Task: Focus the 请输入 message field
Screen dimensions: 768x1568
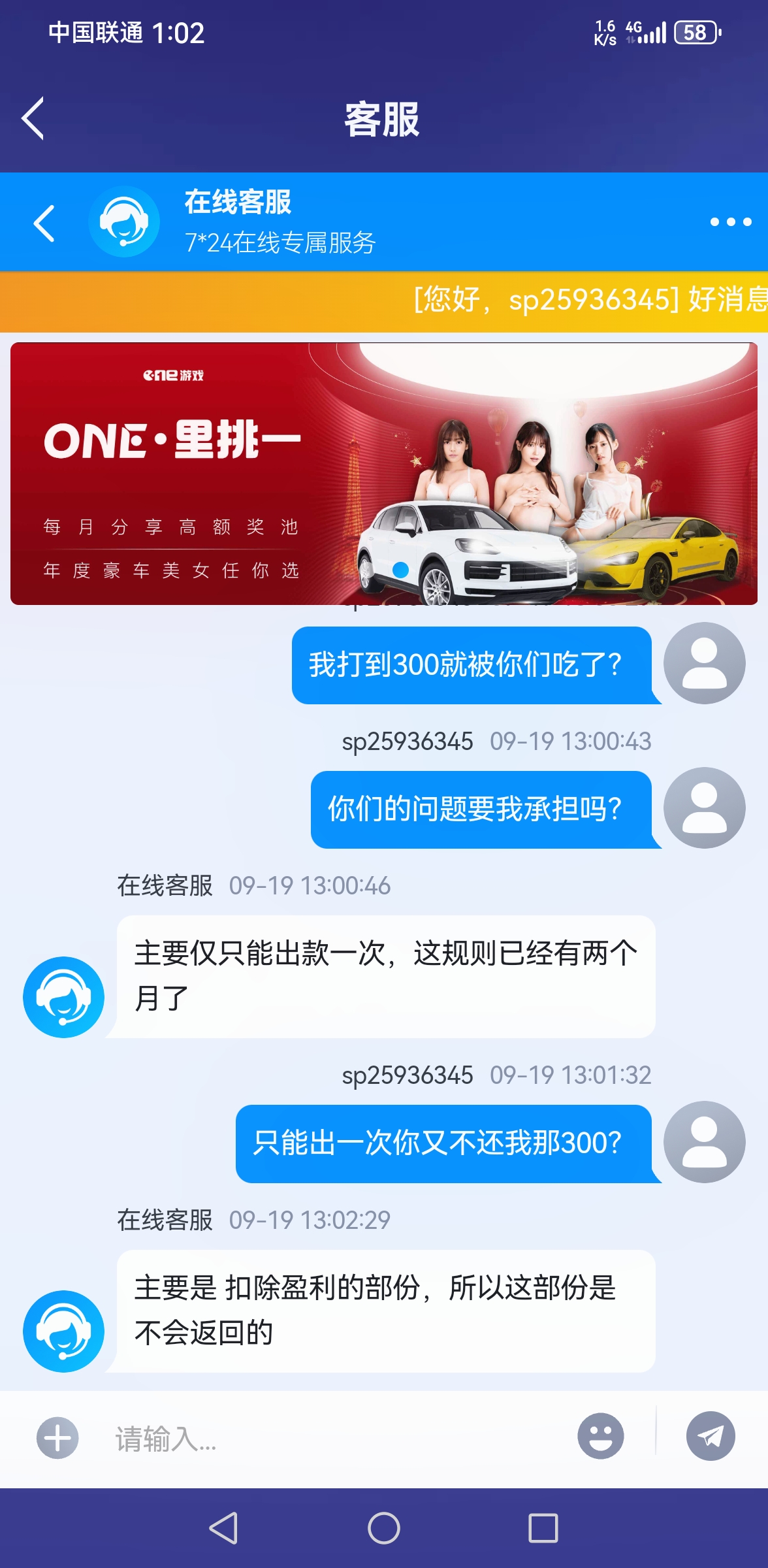Action: [327, 1438]
